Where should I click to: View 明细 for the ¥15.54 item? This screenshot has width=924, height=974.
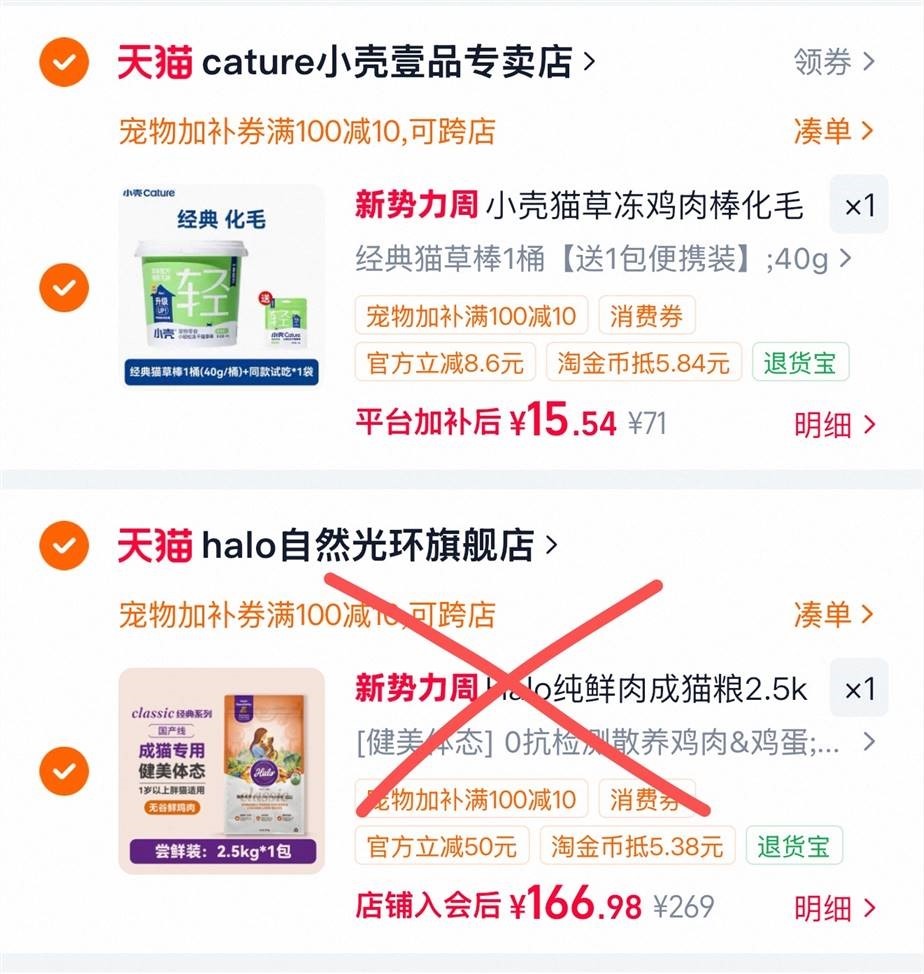pos(834,425)
